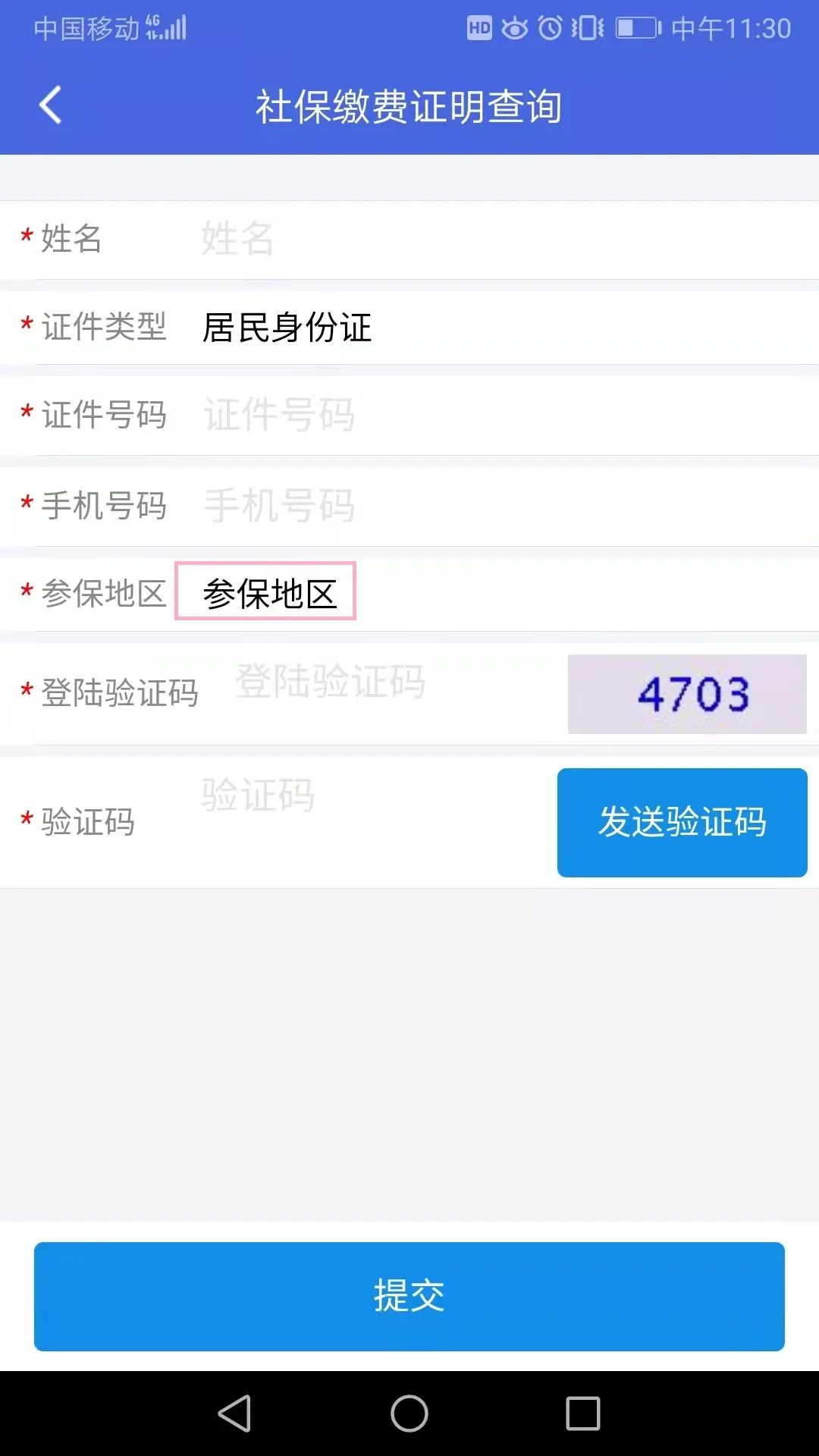819x1456 pixels.
Task: Go back using the header arrow
Action: pyautogui.click(x=50, y=105)
